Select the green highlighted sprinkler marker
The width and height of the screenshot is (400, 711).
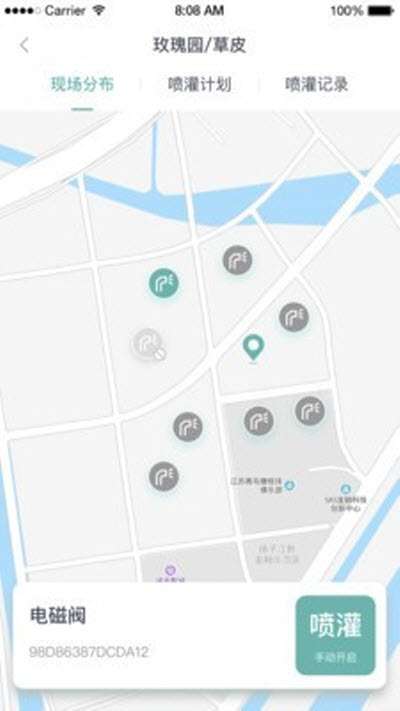tap(164, 283)
